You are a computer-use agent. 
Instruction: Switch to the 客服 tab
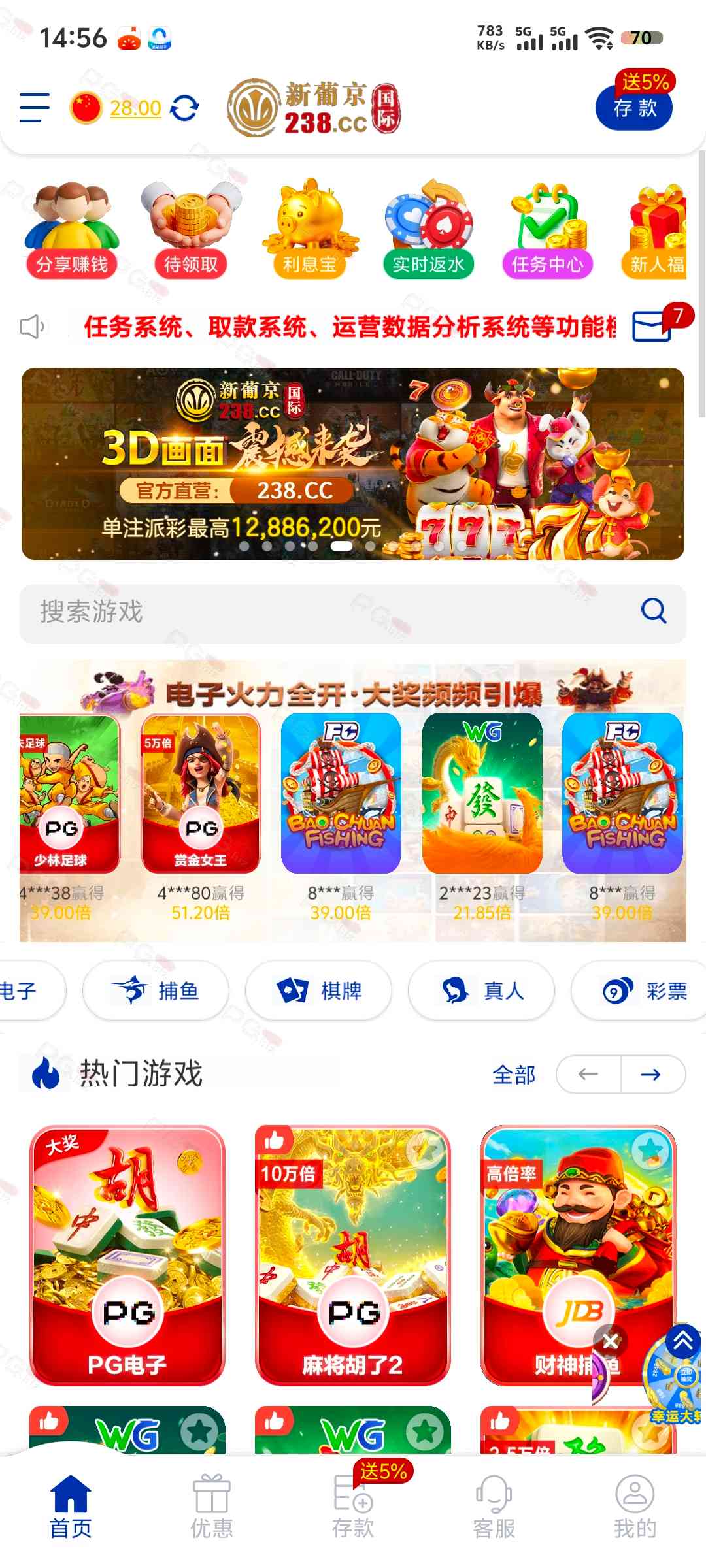494,1507
